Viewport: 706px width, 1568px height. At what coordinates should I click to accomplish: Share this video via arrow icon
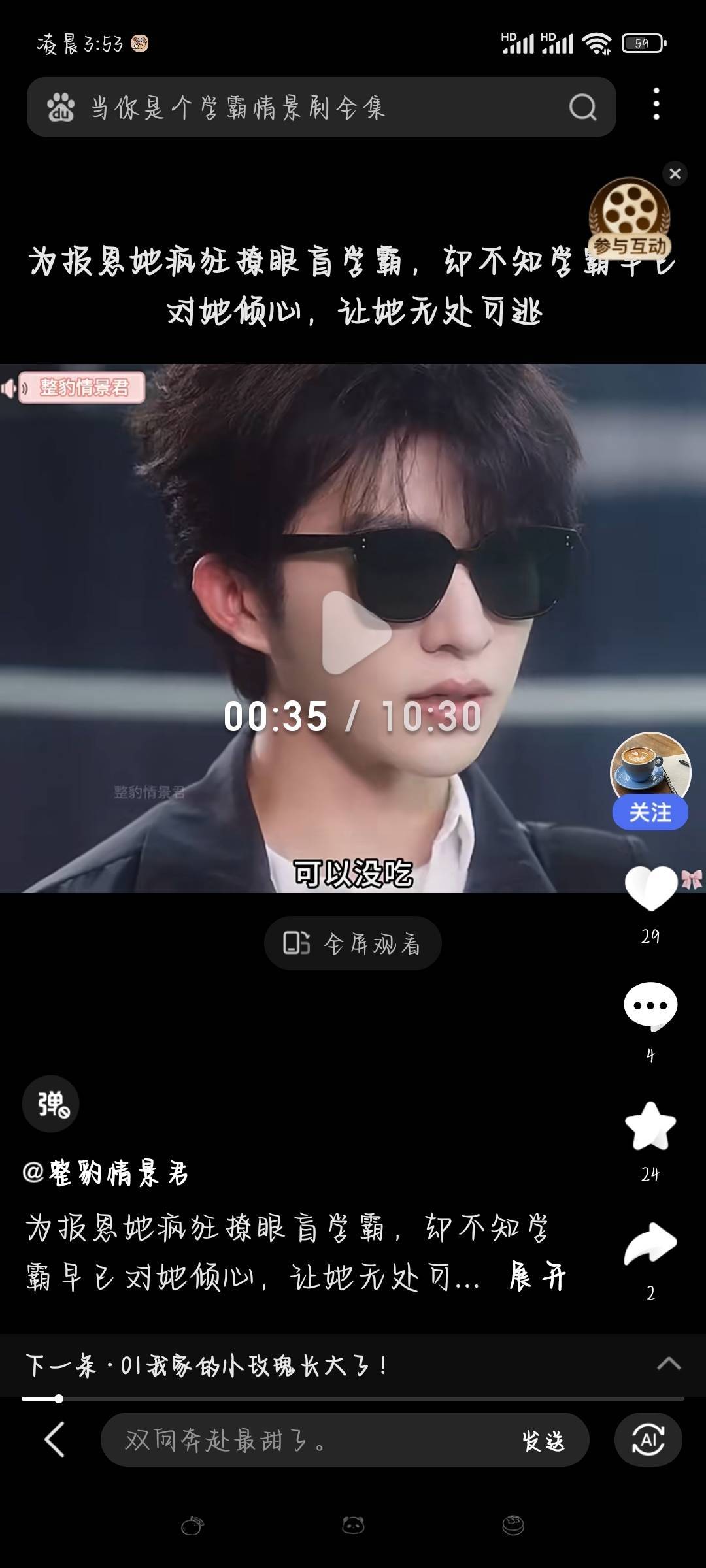[650, 1244]
